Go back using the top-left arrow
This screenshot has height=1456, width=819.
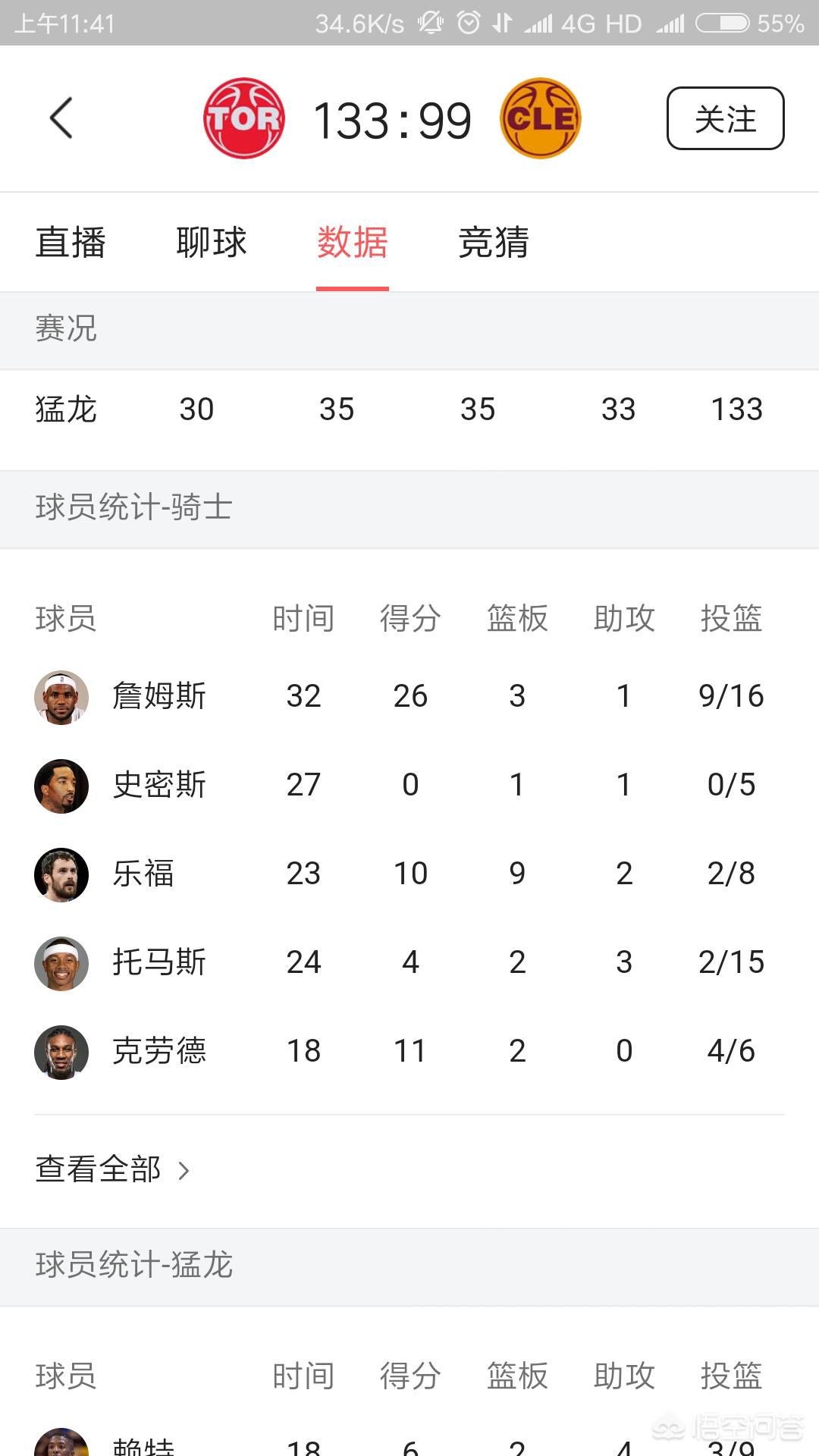pos(61,118)
